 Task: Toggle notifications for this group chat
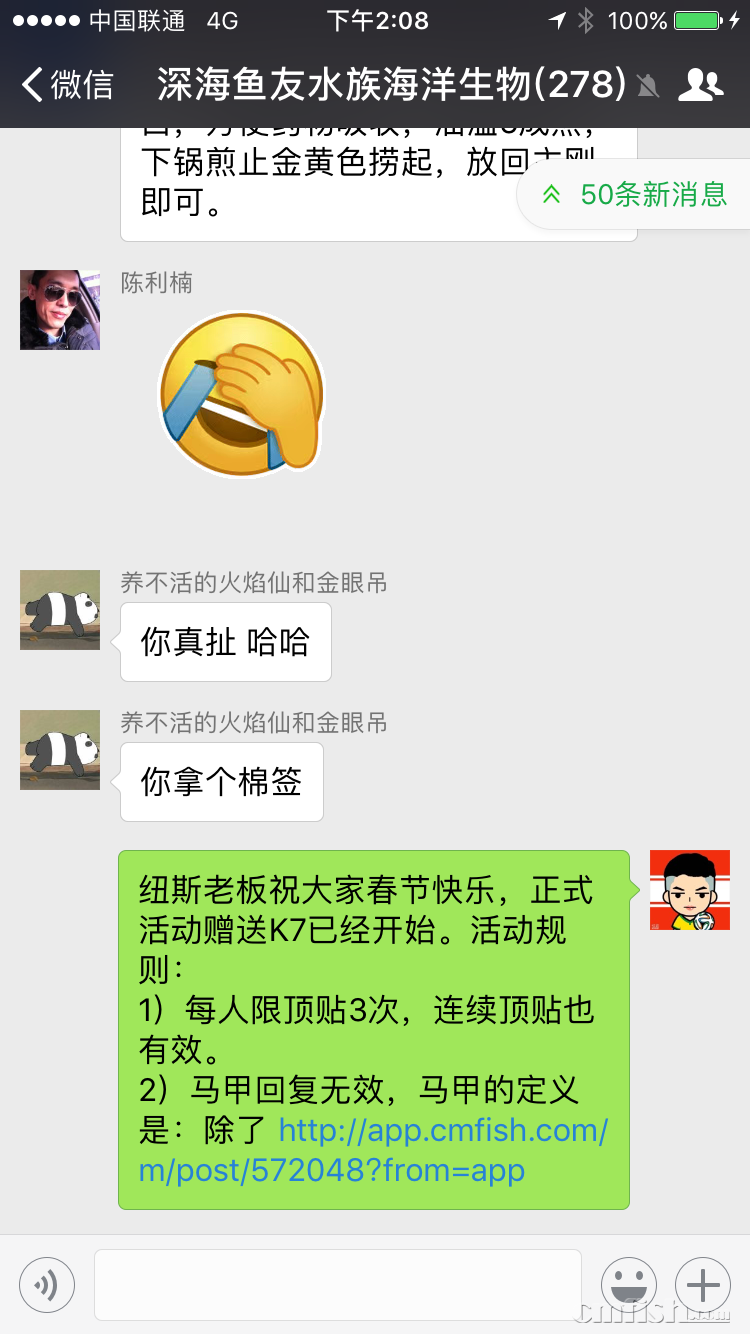[x=647, y=86]
